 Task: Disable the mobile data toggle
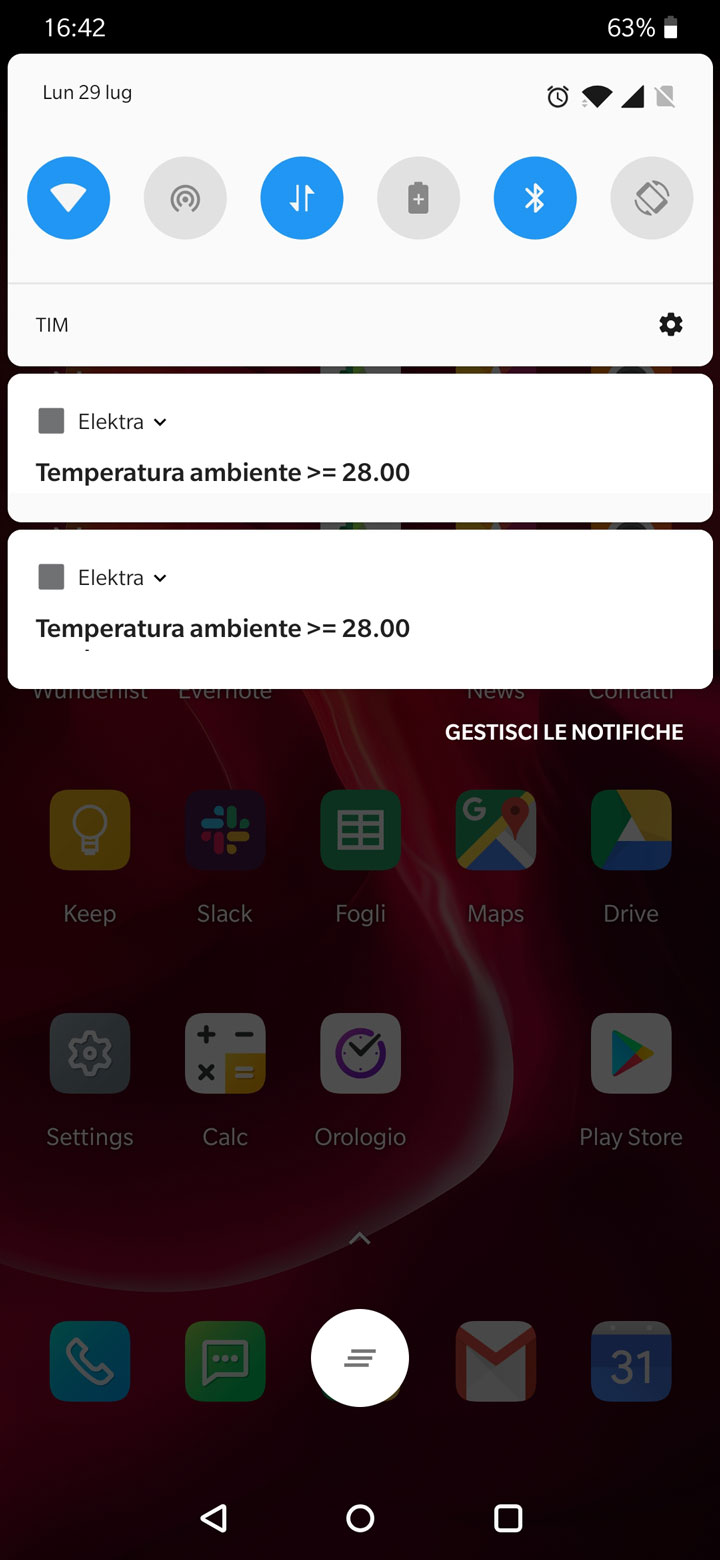click(302, 198)
